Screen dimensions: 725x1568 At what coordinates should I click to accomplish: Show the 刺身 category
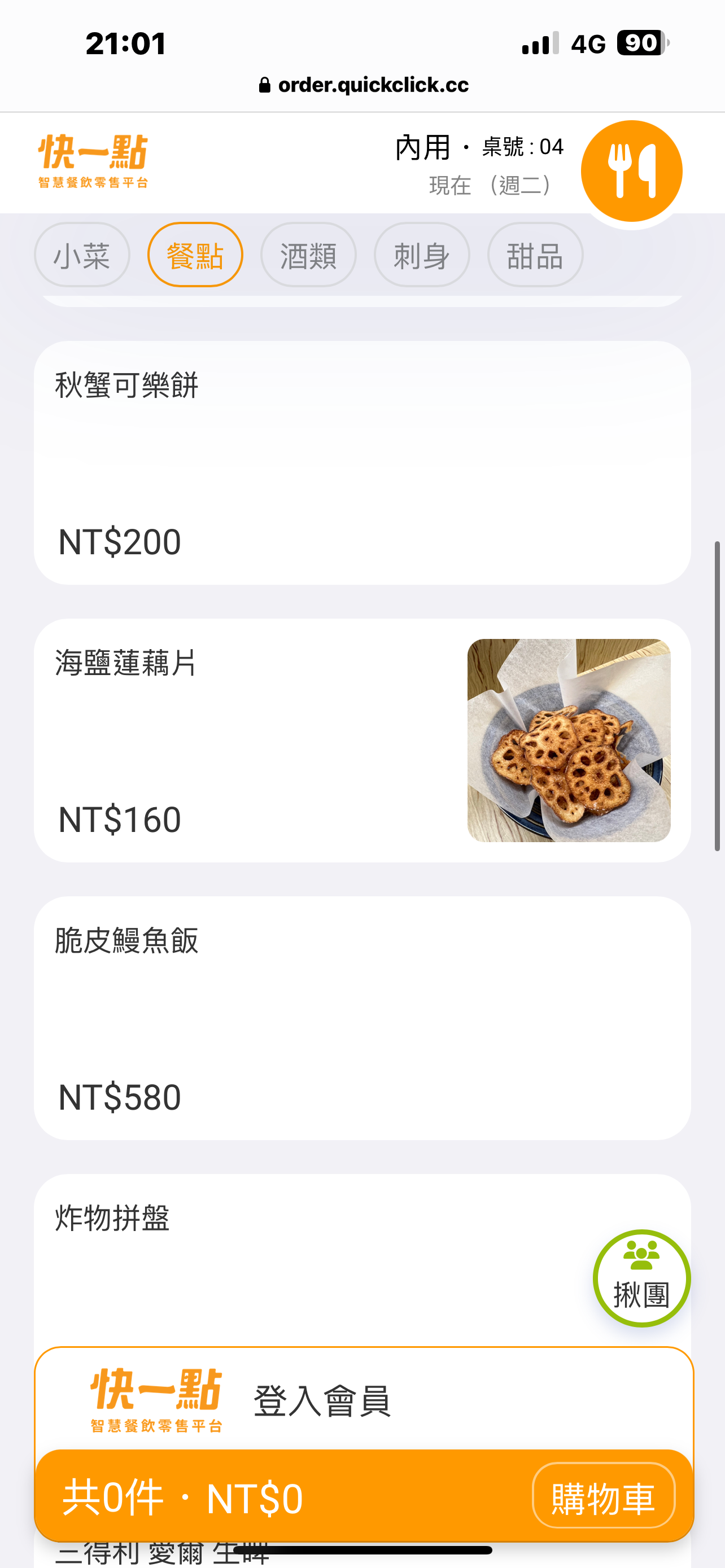(421, 255)
